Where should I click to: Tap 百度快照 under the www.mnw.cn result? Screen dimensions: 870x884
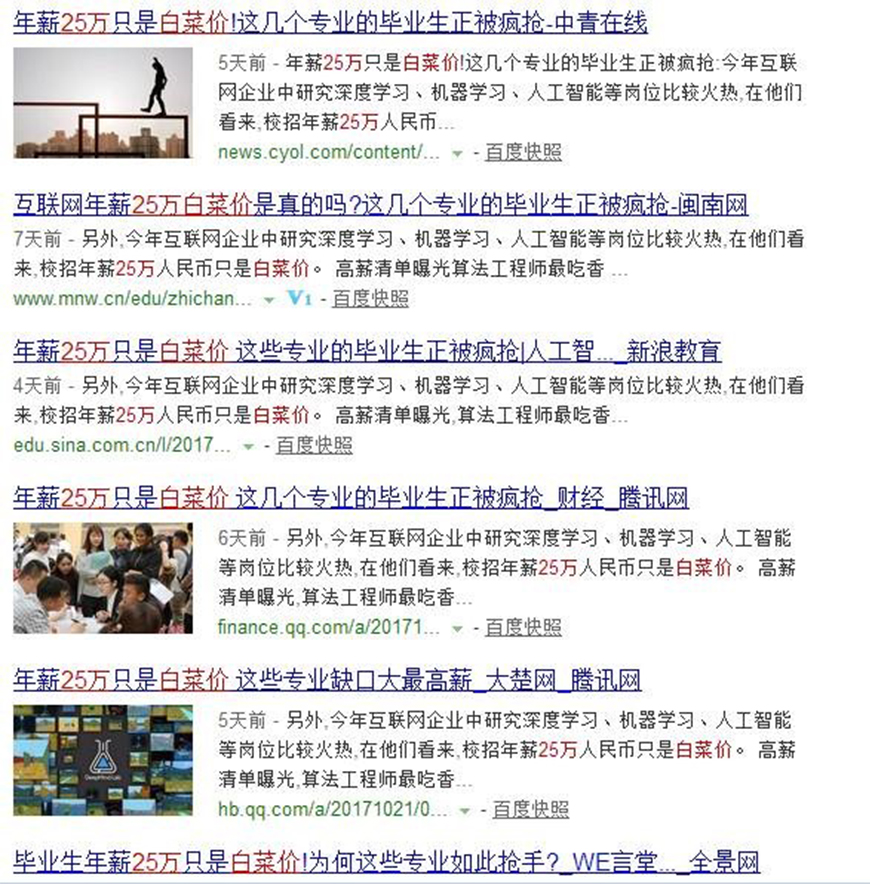tap(370, 299)
